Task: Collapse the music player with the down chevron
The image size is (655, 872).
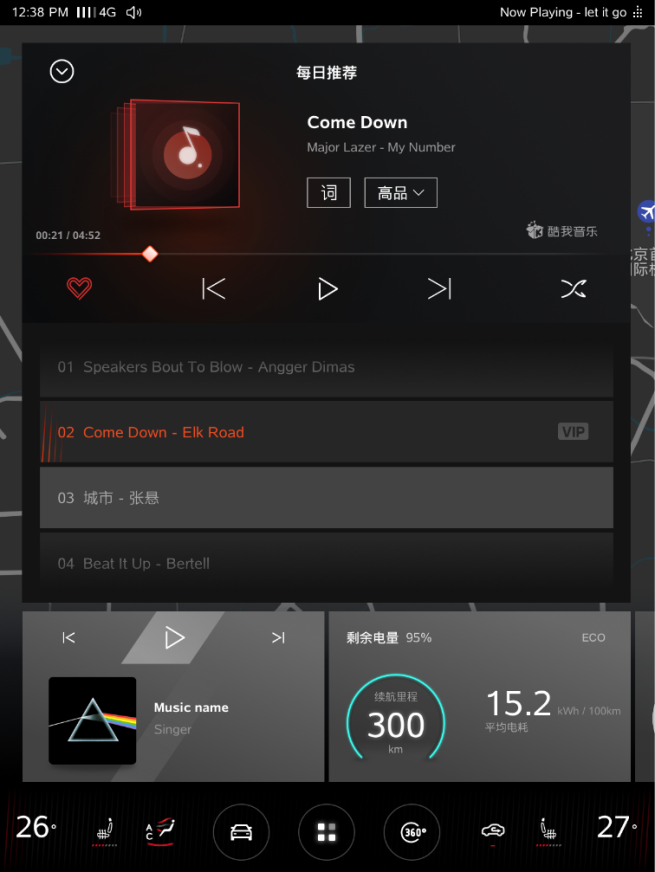Action: pyautogui.click(x=62, y=71)
